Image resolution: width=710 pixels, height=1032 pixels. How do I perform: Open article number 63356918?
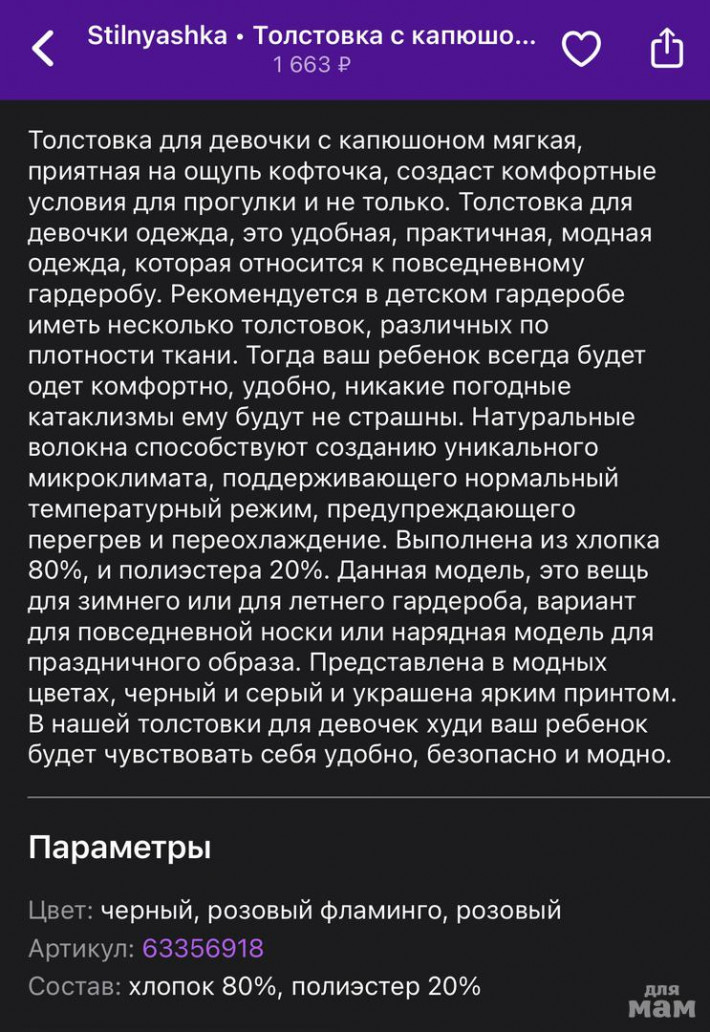tap(203, 948)
